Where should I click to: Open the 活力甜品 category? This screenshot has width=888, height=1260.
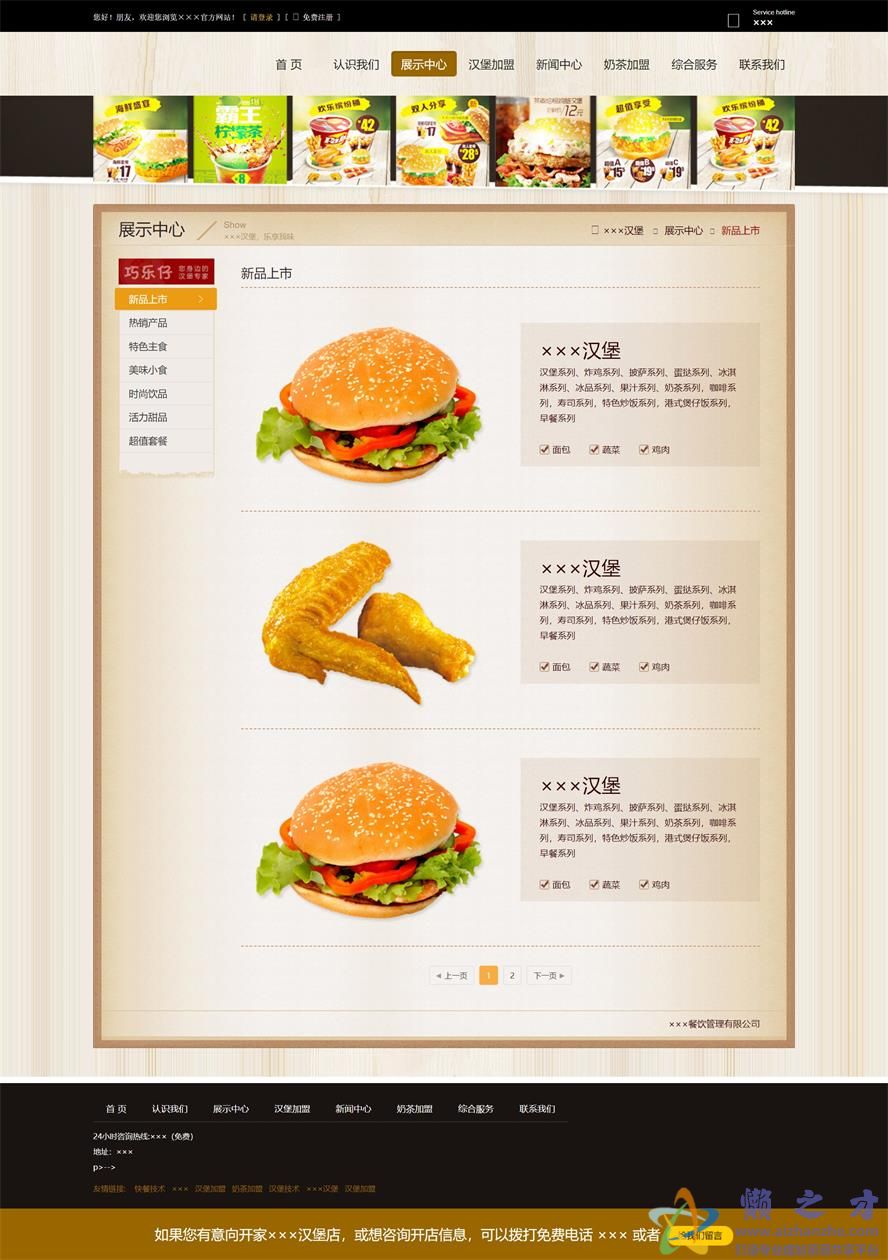pyautogui.click(x=148, y=417)
